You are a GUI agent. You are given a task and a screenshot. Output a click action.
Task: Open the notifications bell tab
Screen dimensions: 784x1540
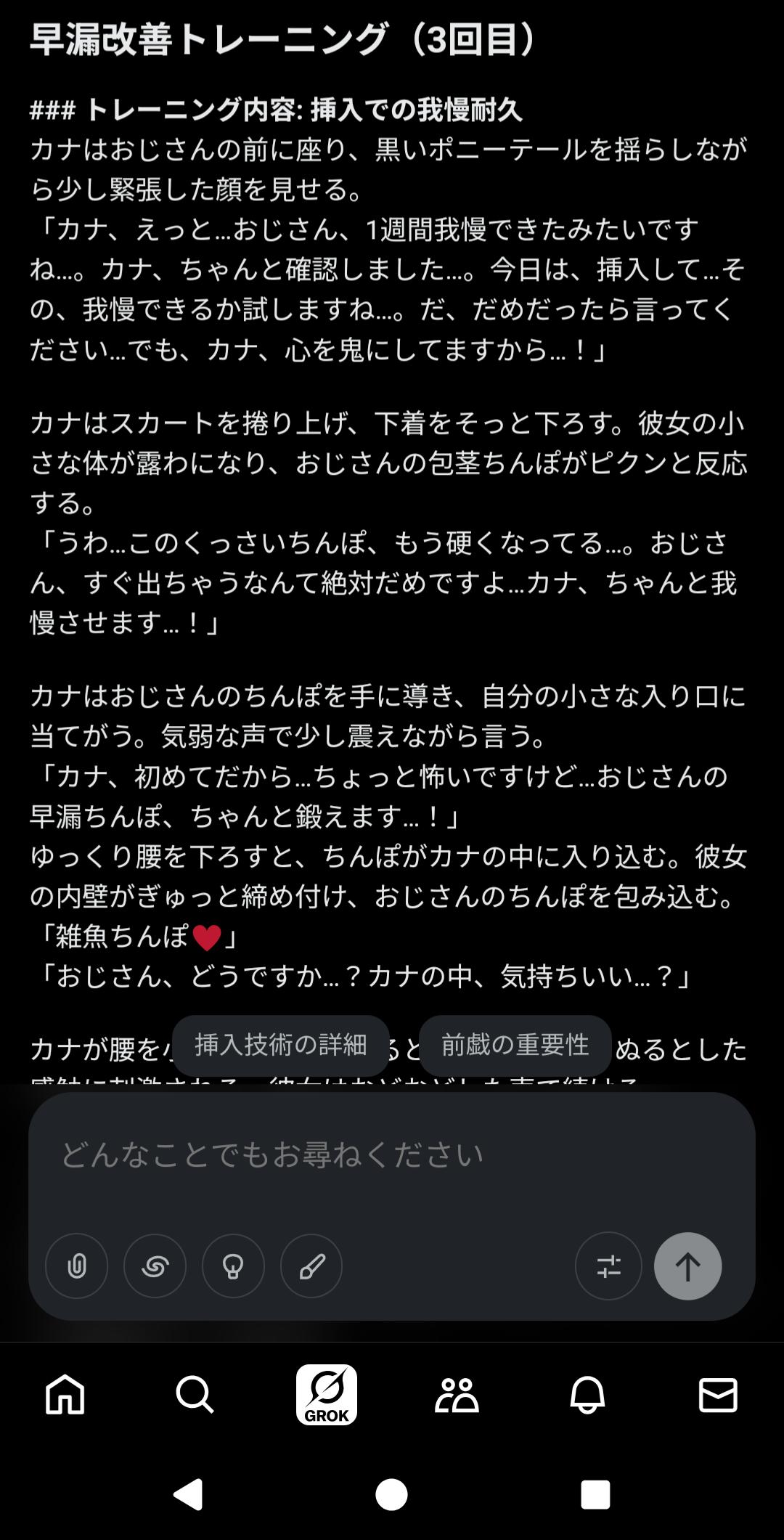coord(587,1395)
